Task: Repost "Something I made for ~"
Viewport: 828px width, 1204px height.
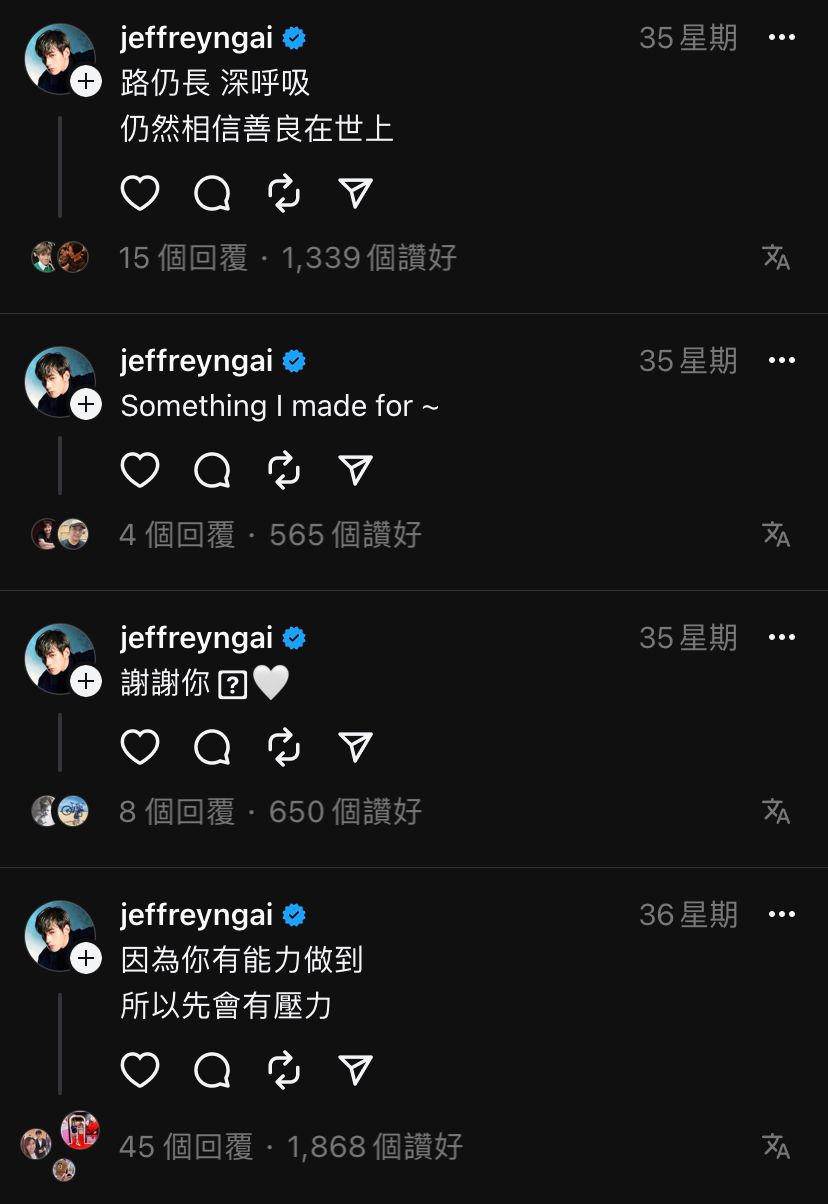Action: click(x=285, y=470)
